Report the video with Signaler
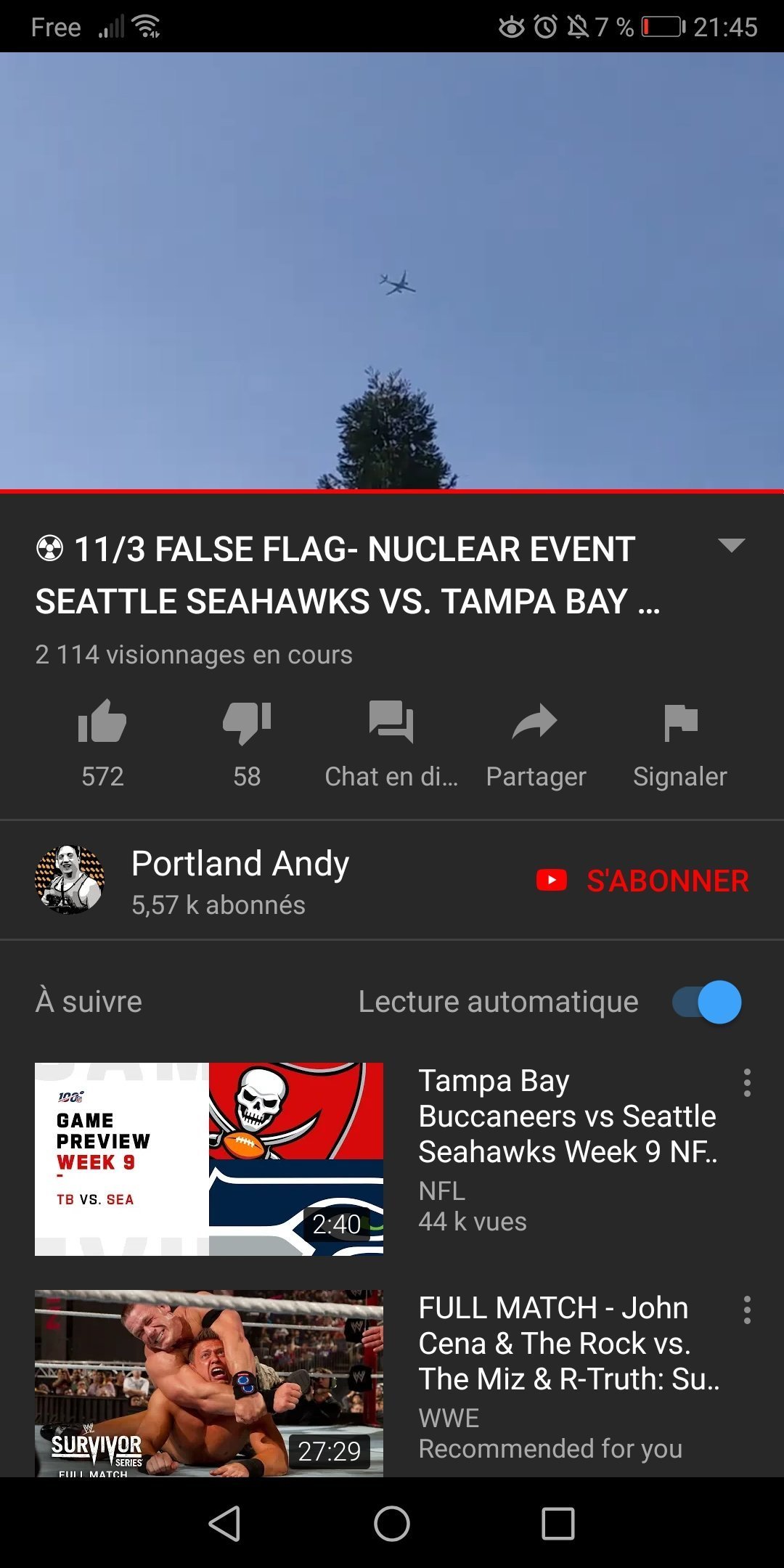 [x=680, y=723]
